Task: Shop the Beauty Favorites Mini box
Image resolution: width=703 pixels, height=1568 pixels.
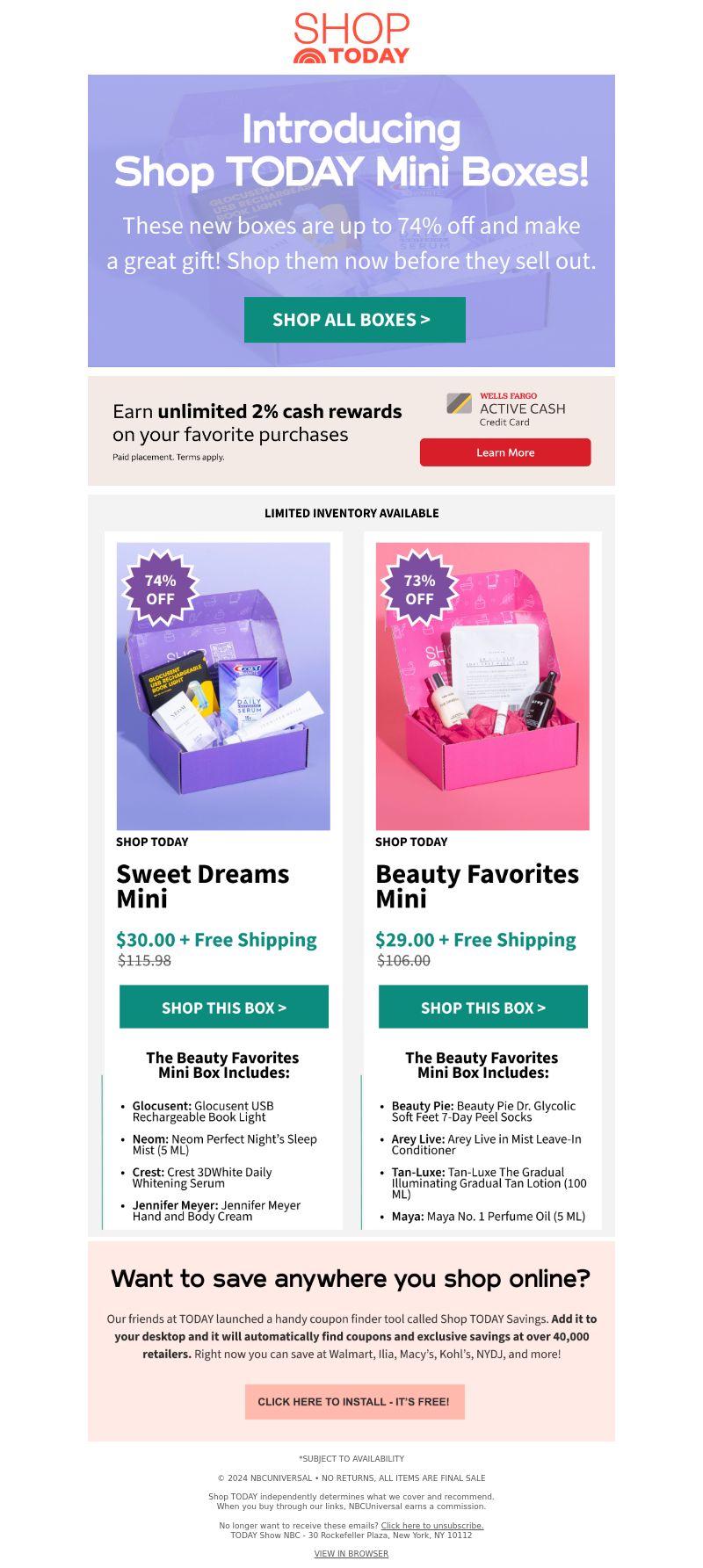Action: 482,1008
